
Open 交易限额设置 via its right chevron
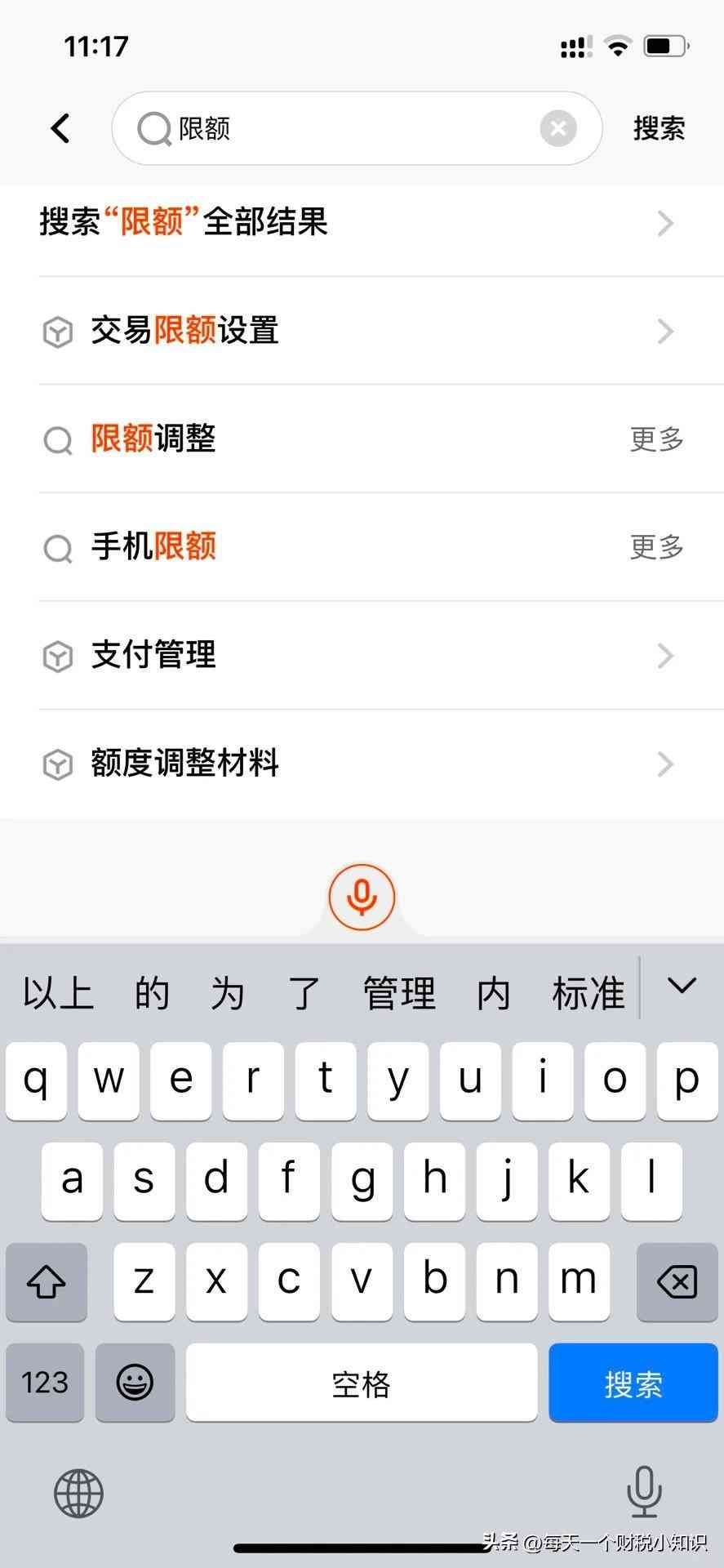[x=664, y=332]
